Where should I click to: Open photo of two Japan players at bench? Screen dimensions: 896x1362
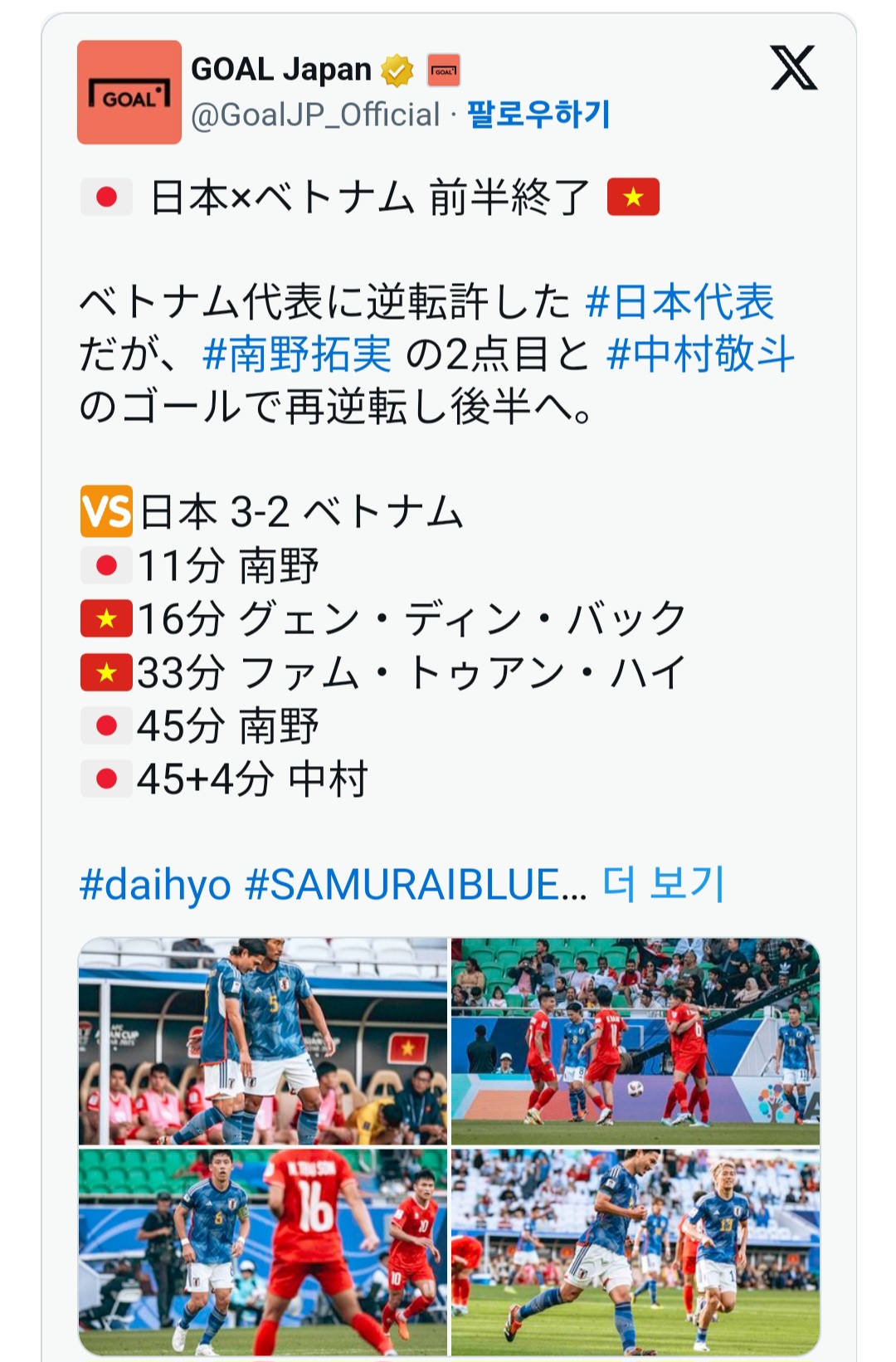coord(263,1042)
